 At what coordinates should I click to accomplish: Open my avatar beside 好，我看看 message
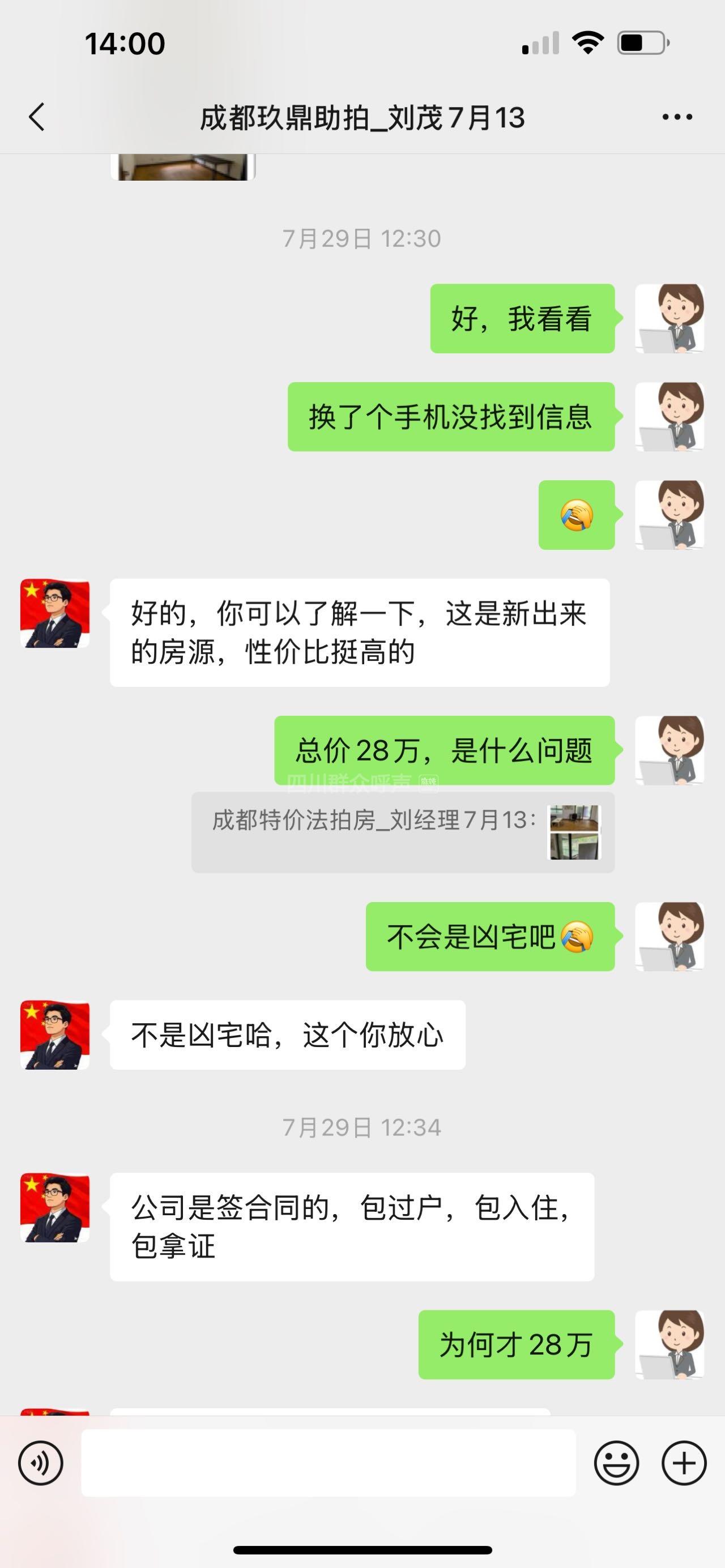click(x=669, y=318)
